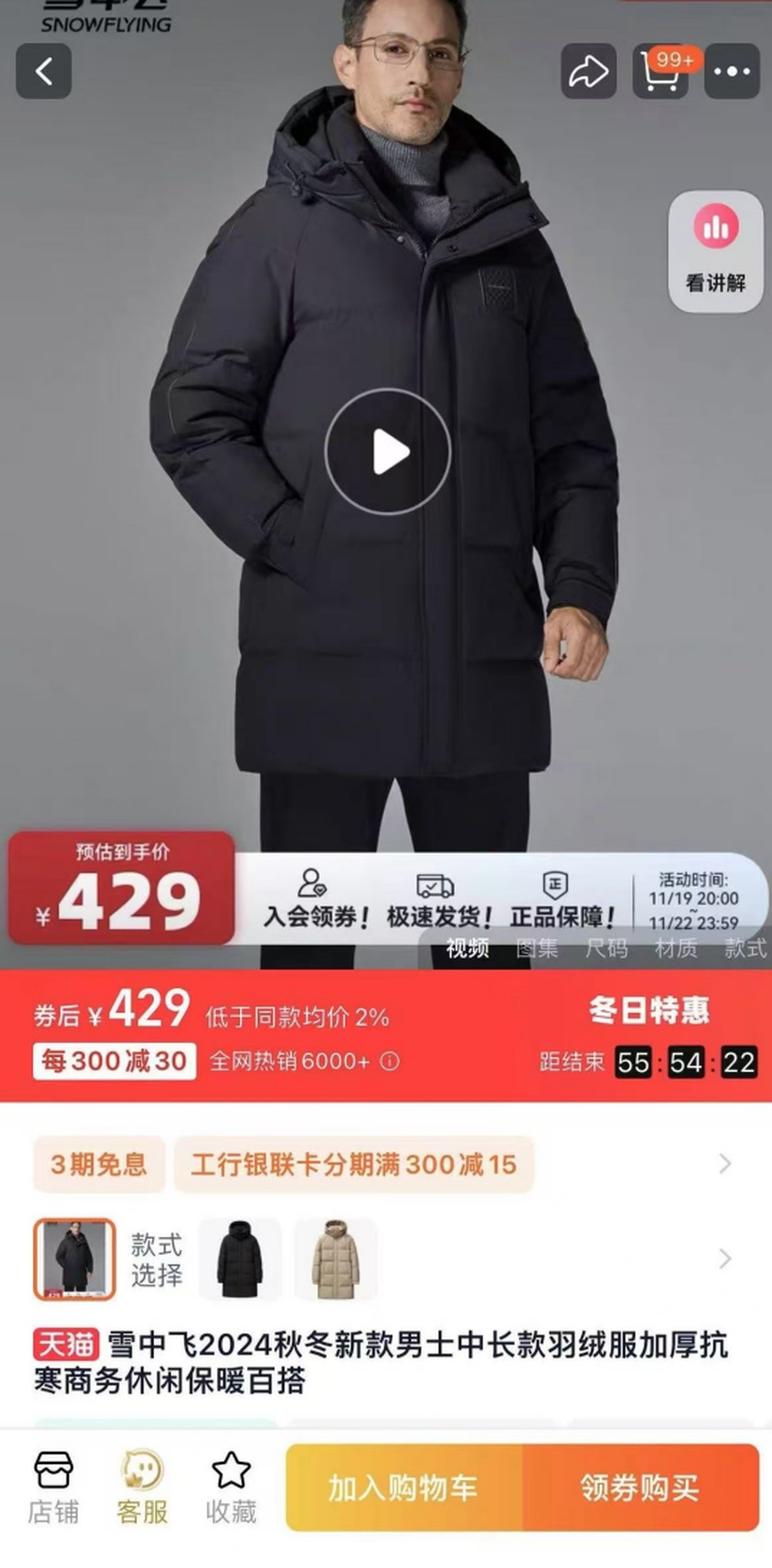
Task: Open the three-dot overflow menu
Action: click(x=732, y=72)
